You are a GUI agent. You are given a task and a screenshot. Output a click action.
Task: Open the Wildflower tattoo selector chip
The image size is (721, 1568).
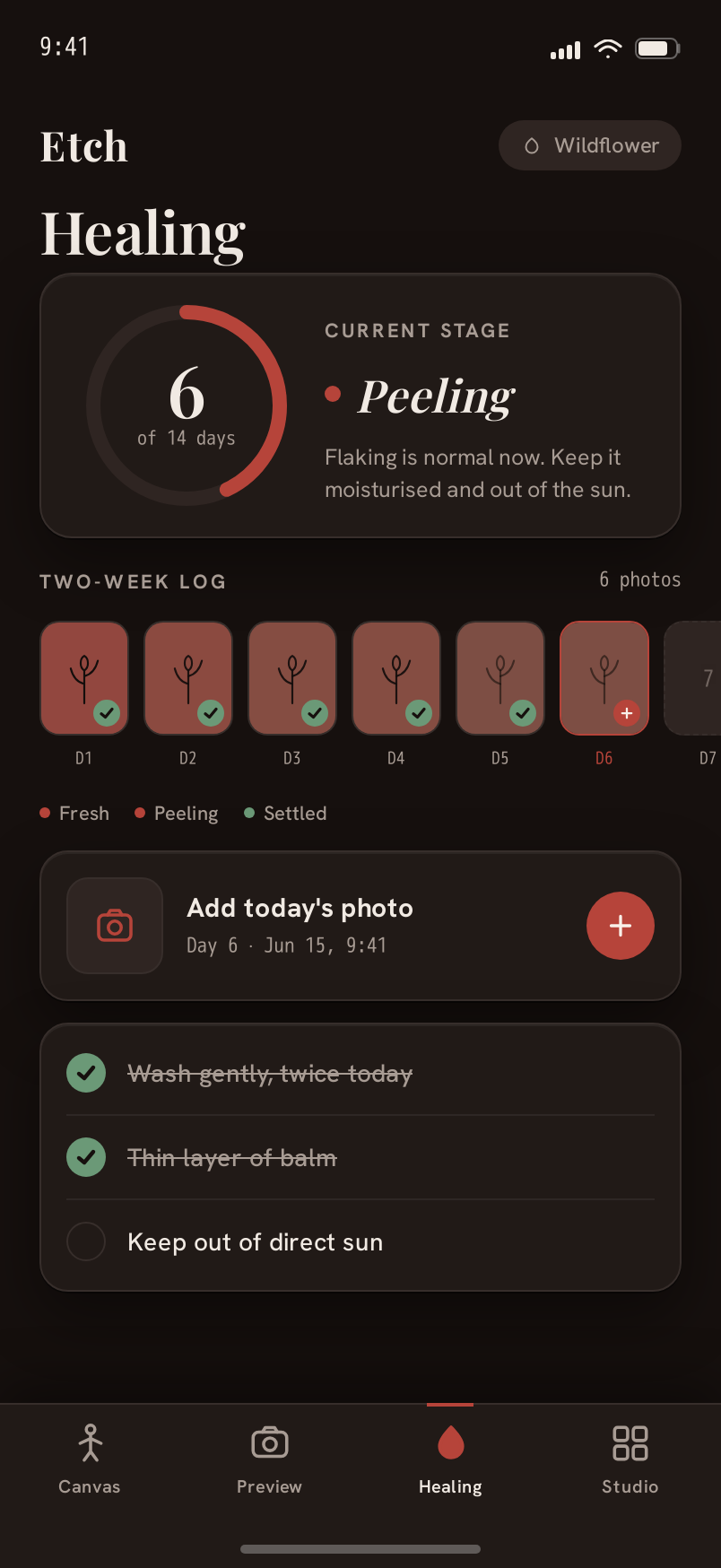589,145
